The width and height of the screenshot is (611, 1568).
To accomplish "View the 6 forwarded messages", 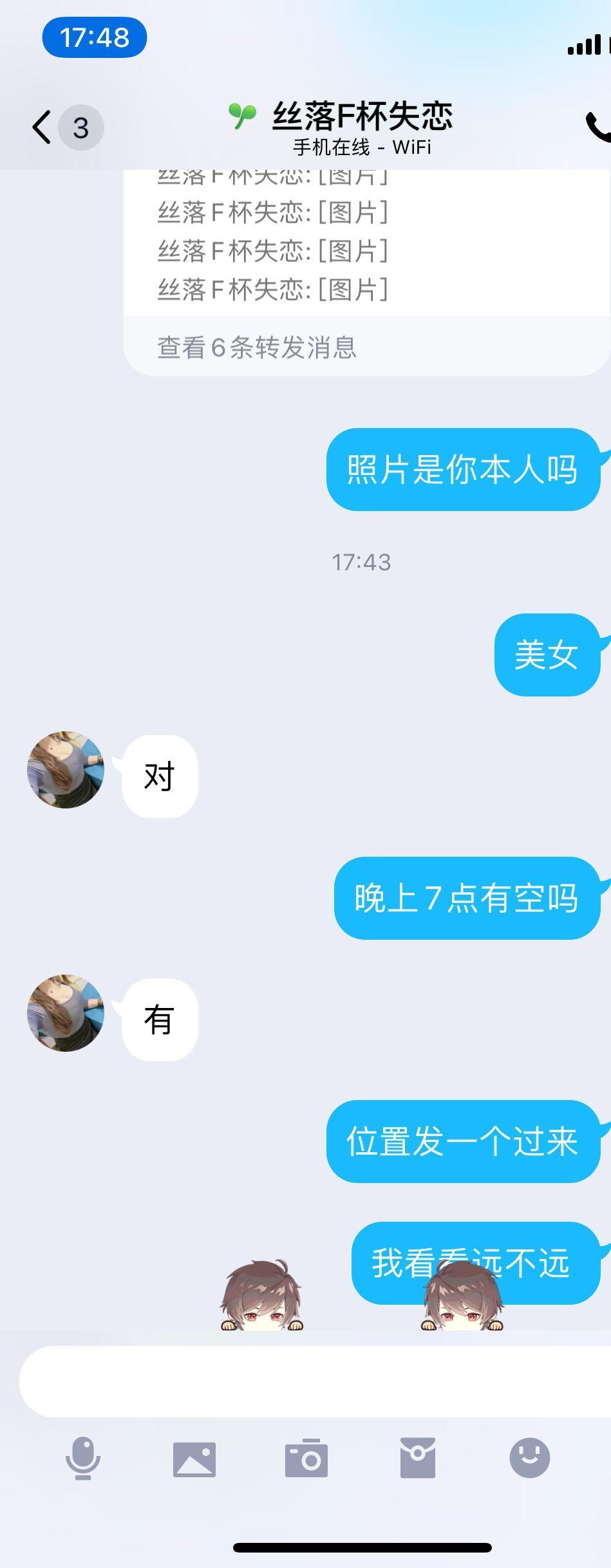I will pyautogui.click(x=257, y=348).
